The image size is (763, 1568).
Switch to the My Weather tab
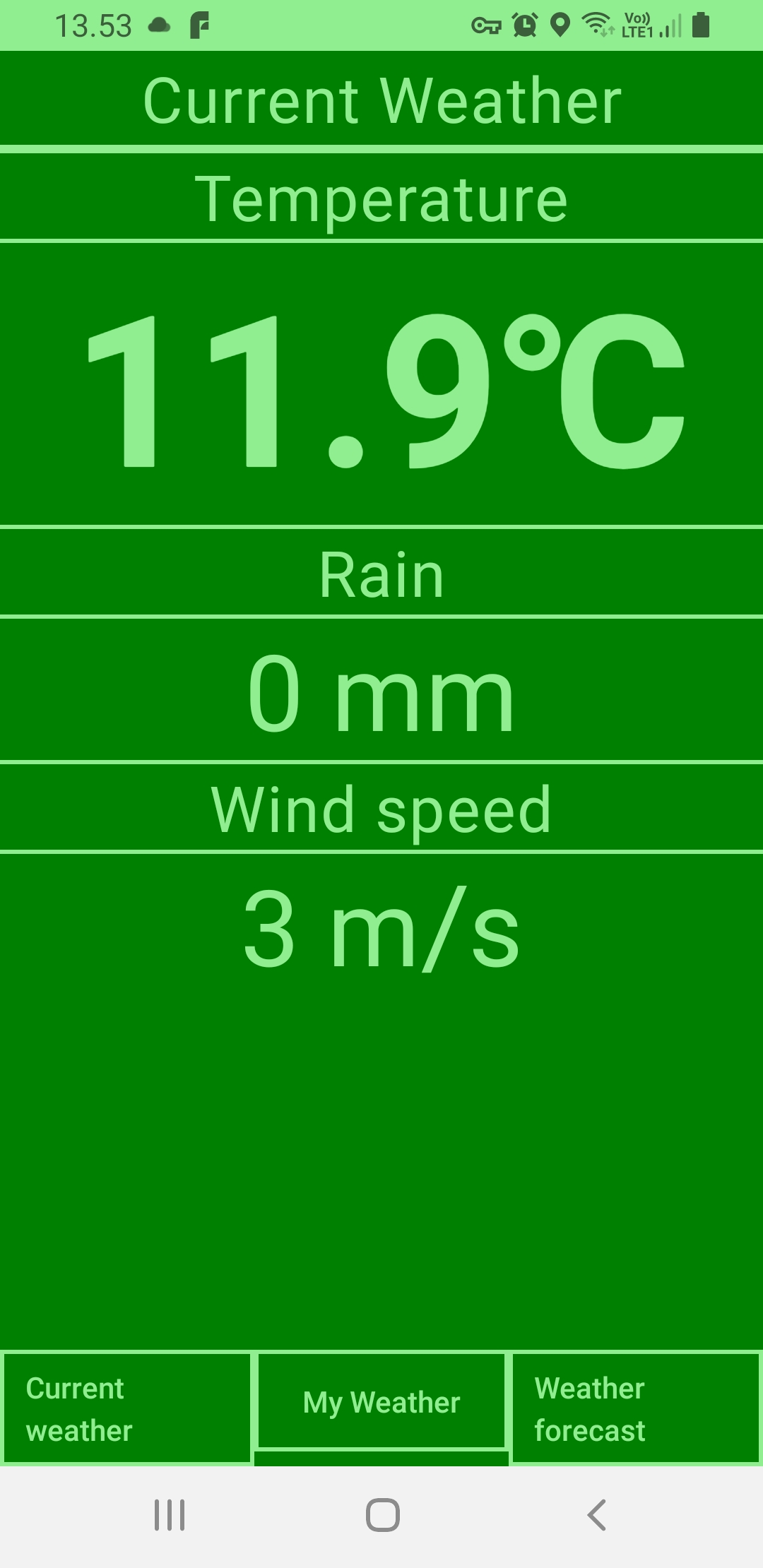(x=381, y=1402)
